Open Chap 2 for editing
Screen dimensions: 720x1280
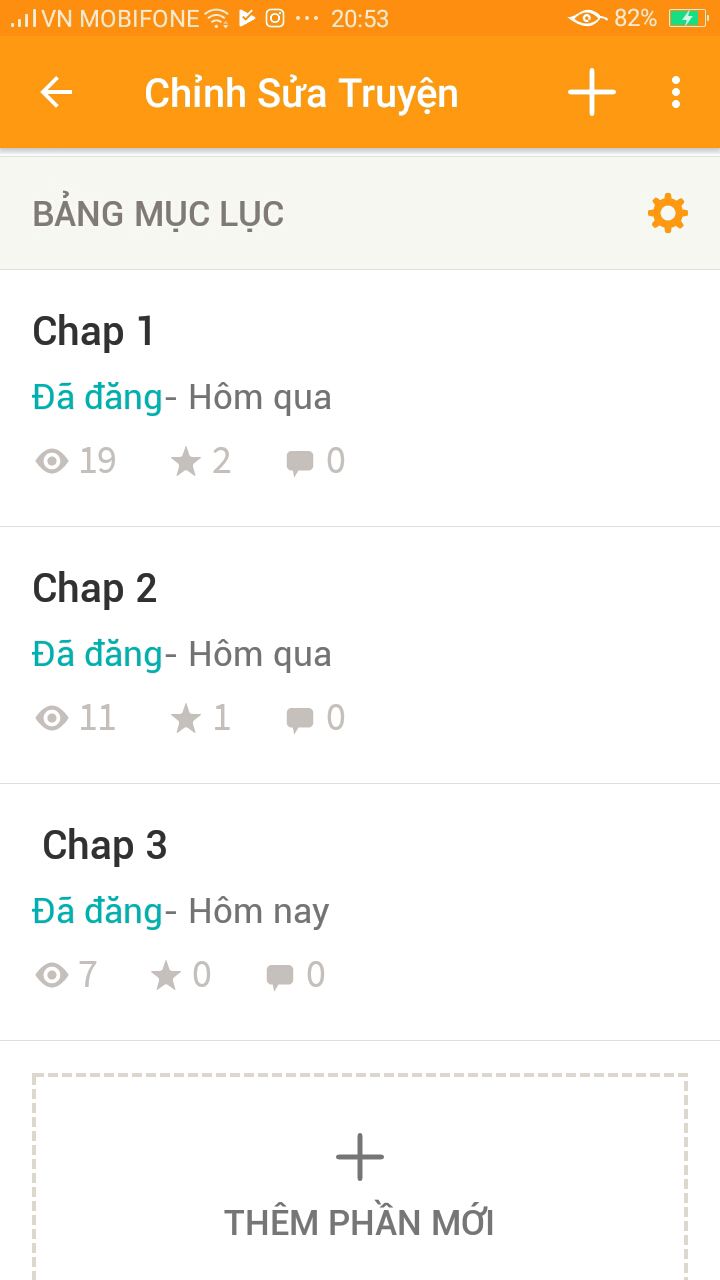pyautogui.click(x=360, y=654)
